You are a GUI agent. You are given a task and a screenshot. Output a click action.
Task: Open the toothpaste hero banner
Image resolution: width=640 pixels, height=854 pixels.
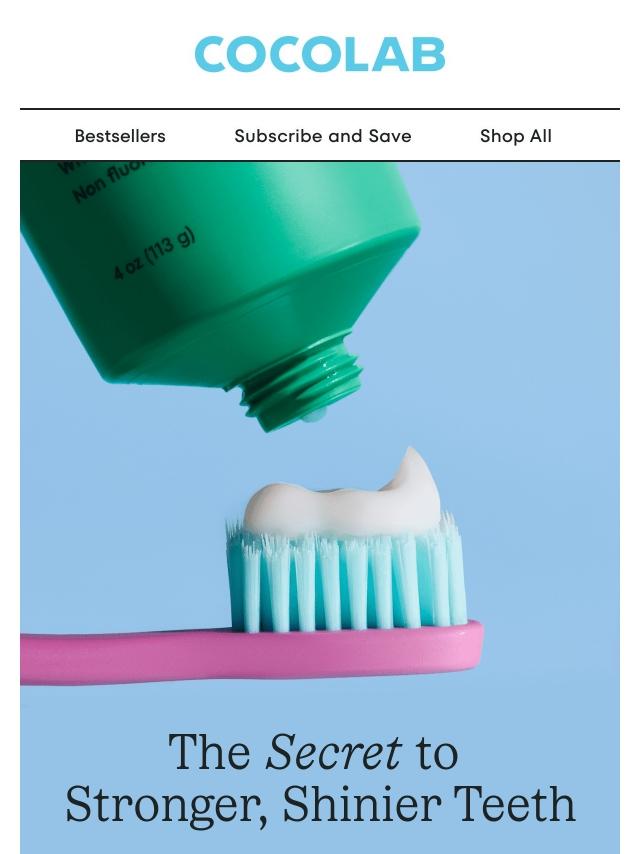pyautogui.click(x=320, y=480)
